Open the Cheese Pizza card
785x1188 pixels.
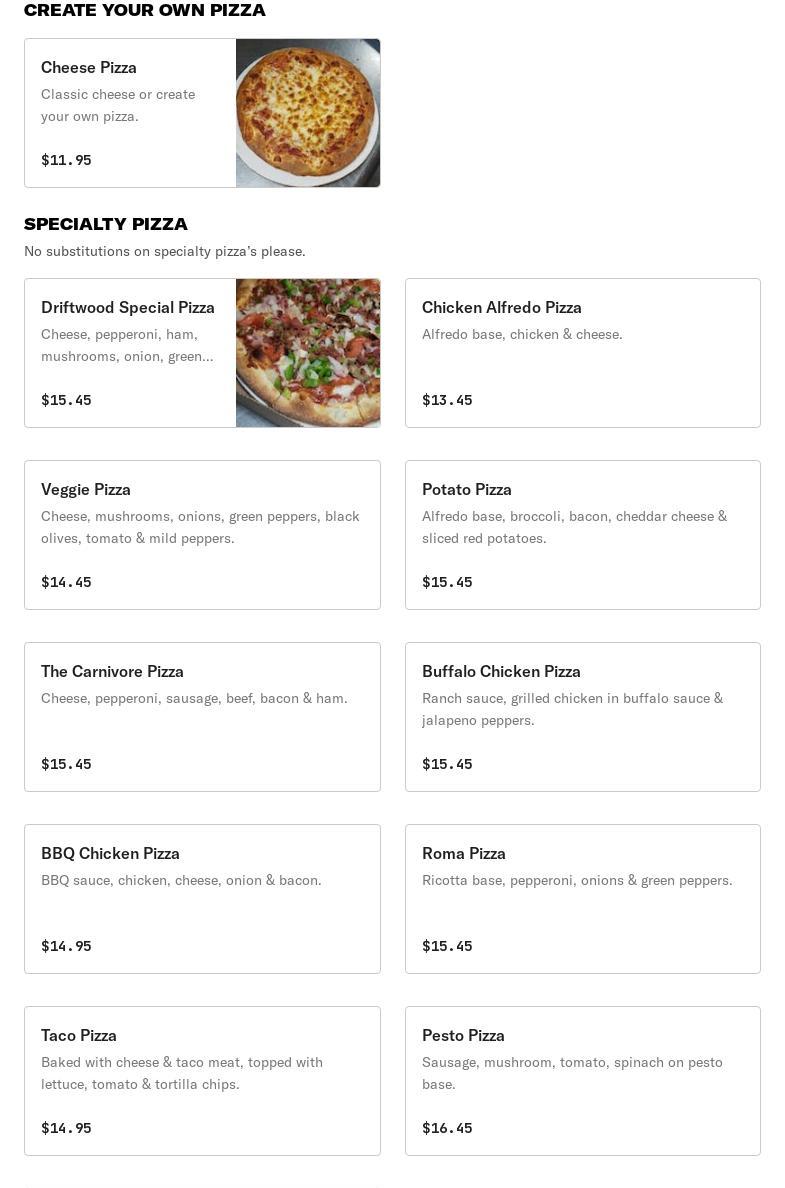(201, 113)
